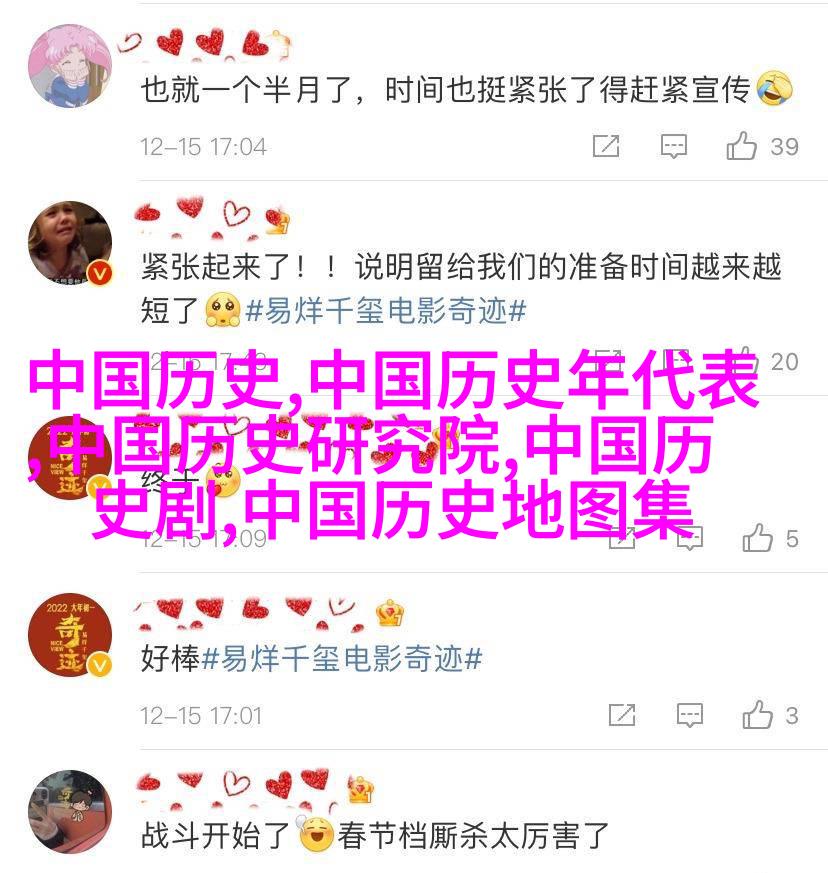Open hashtag in the 紧张起来了 comment

click(386, 311)
